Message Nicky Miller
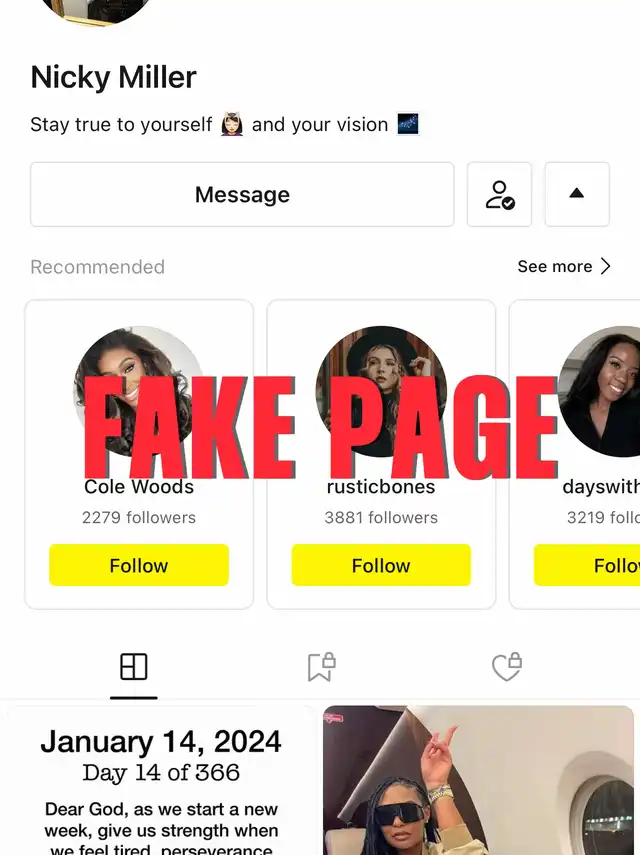 point(242,195)
